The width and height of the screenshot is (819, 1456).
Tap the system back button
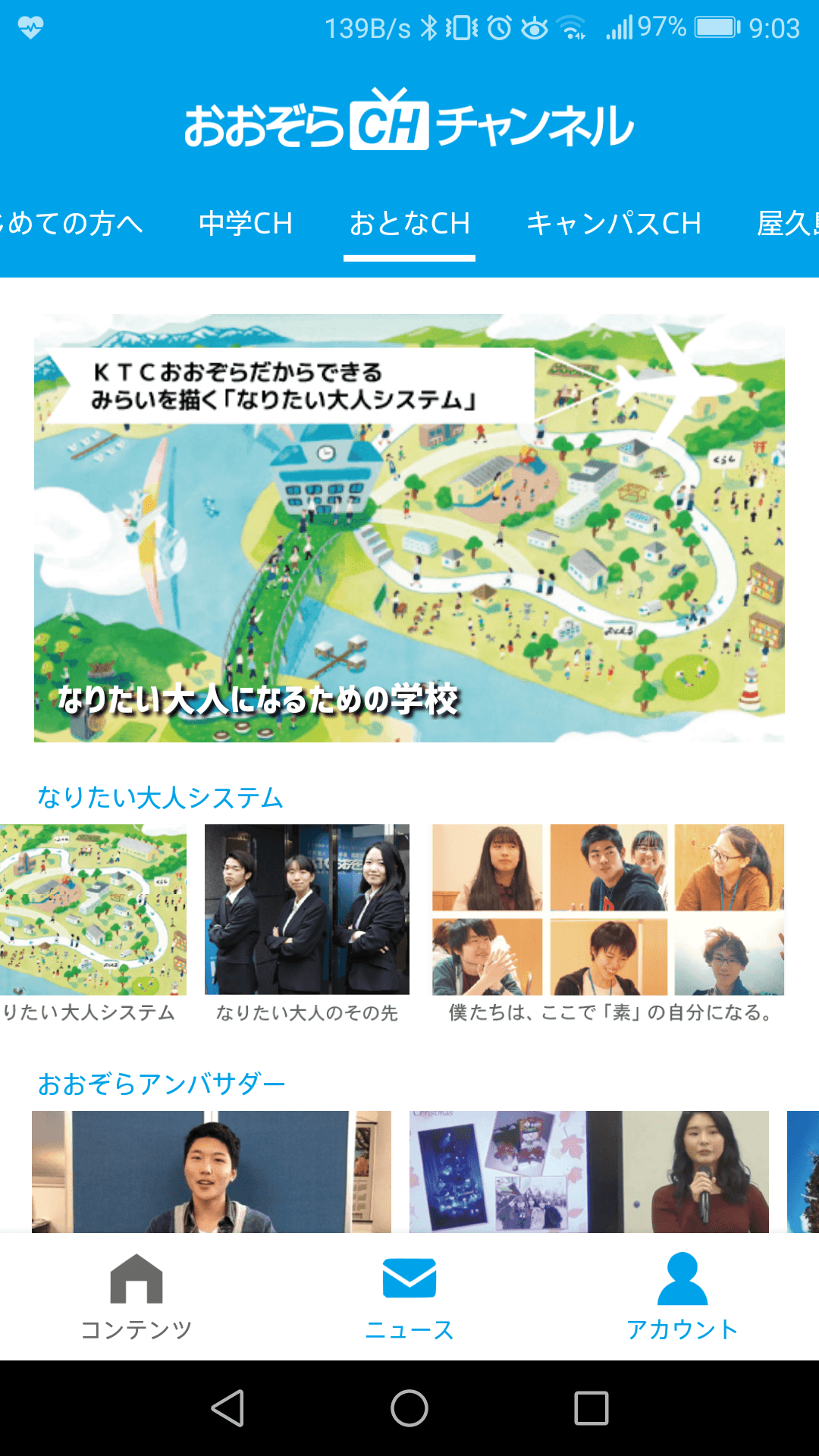point(227,1409)
